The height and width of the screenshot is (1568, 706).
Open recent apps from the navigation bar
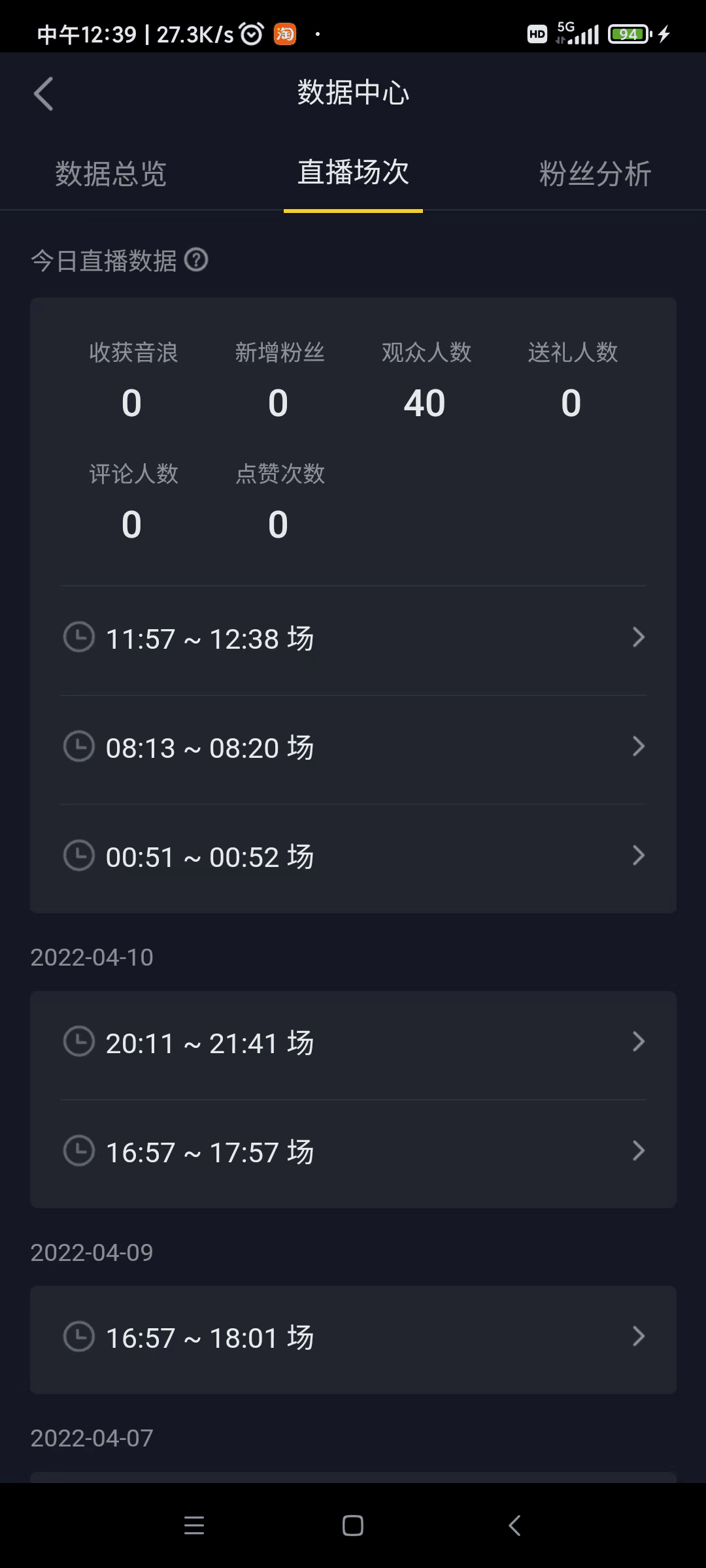pos(194,1526)
